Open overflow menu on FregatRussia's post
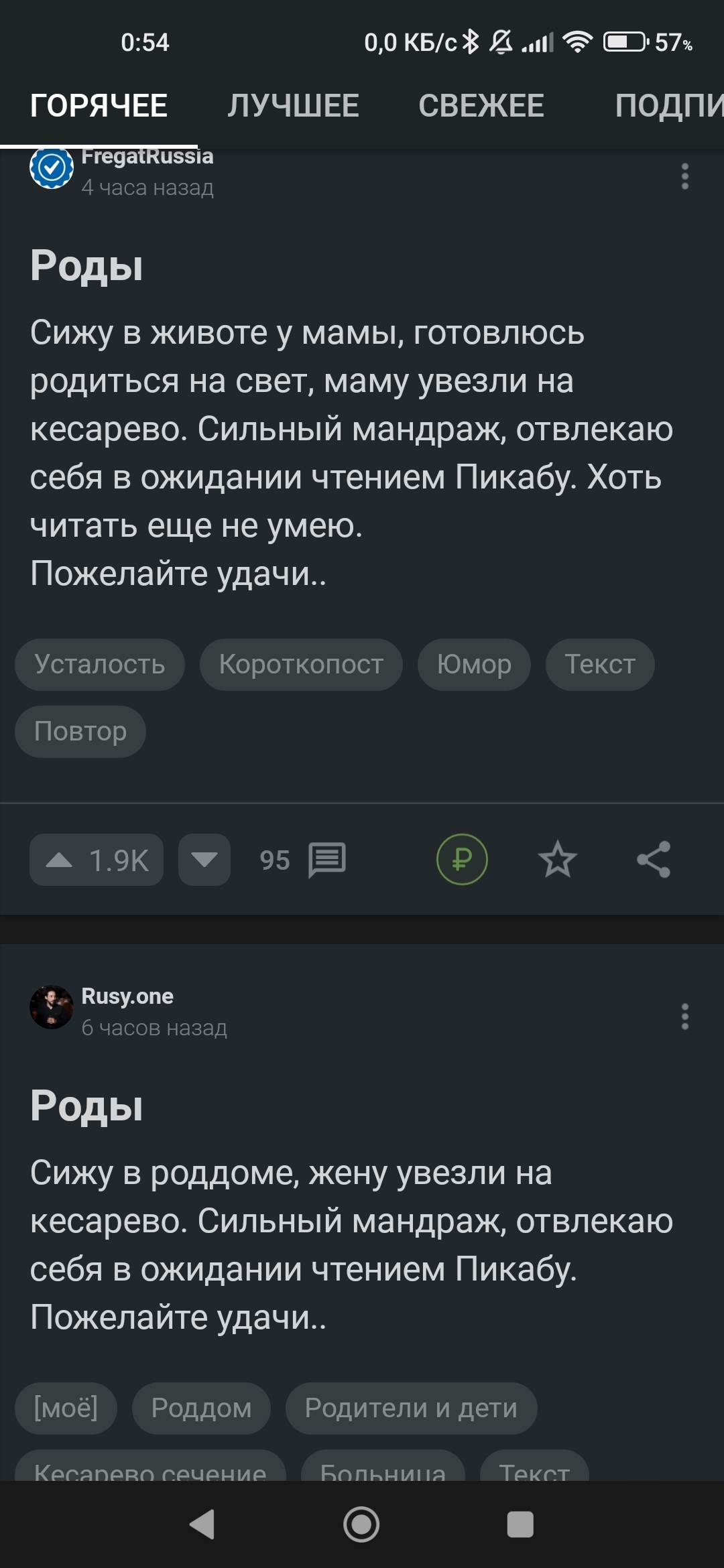724x1568 pixels. (684, 176)
